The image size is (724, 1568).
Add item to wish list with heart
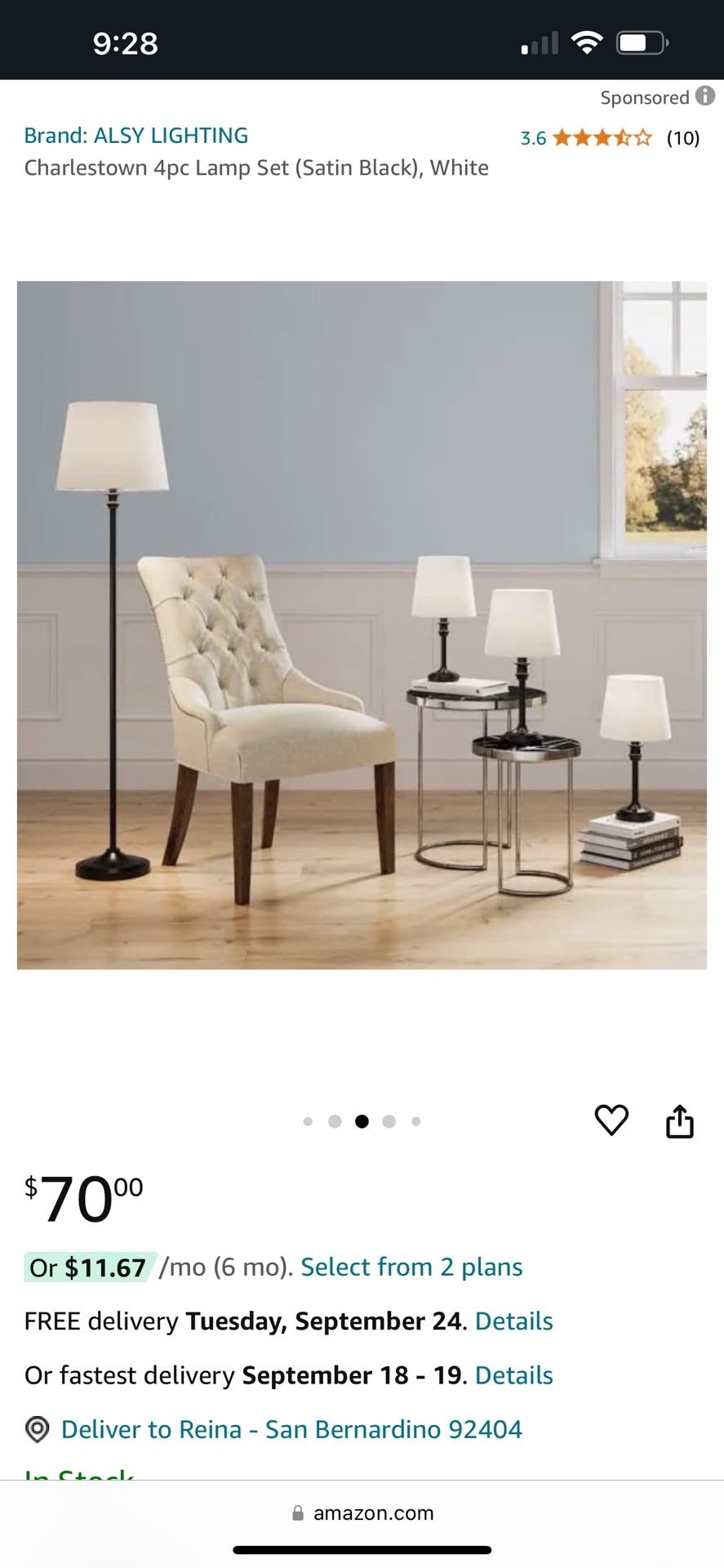(611, 1120)
